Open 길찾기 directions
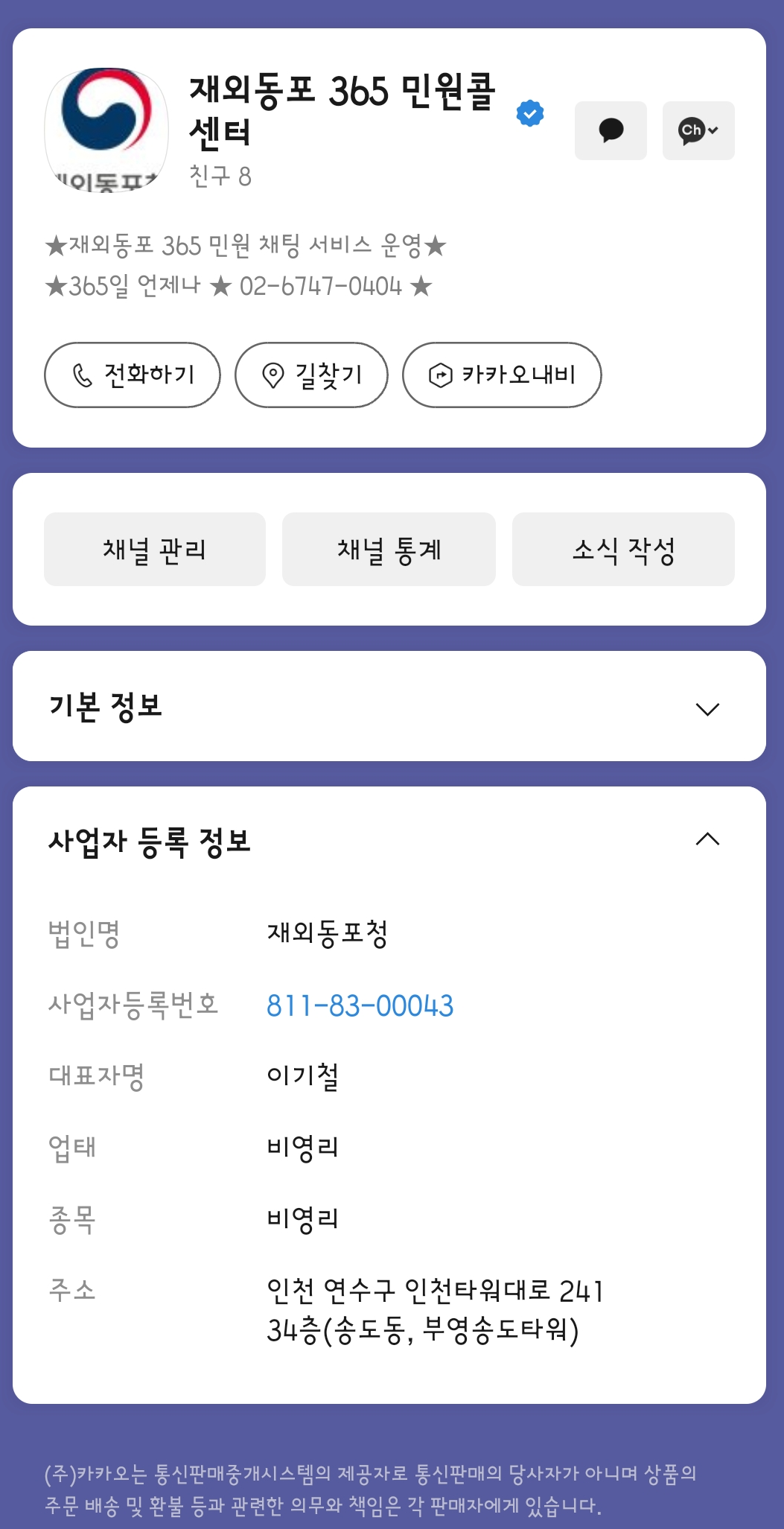Viewport: 784px width, 1529px height. pyautogui.click(x=311, y=375)
